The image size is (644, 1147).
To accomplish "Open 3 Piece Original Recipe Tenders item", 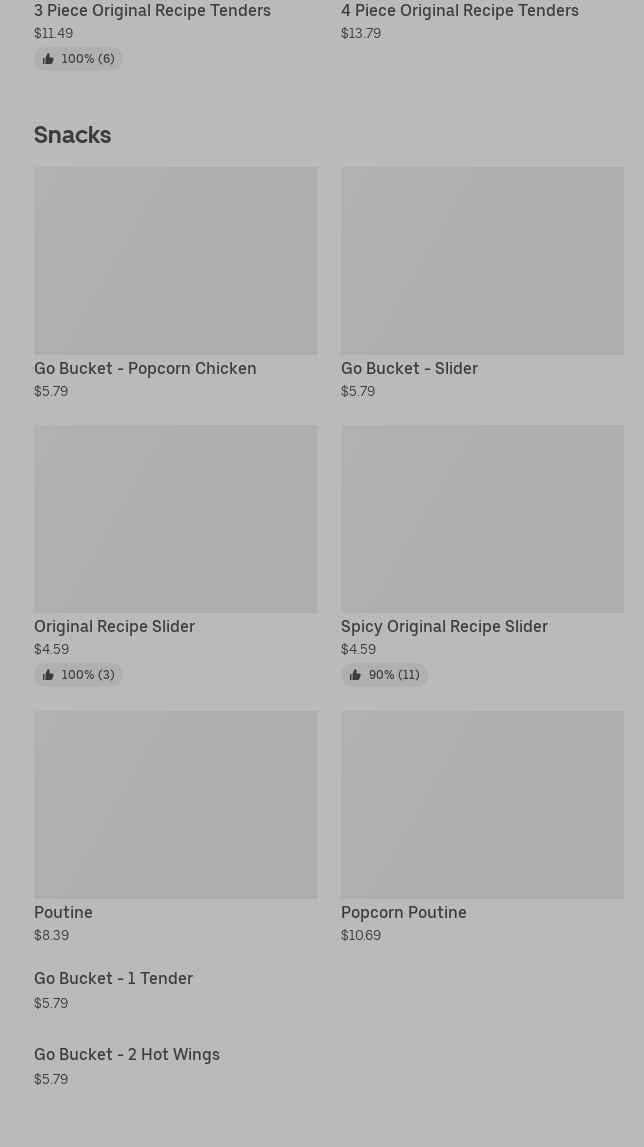I will coord(152,11).
